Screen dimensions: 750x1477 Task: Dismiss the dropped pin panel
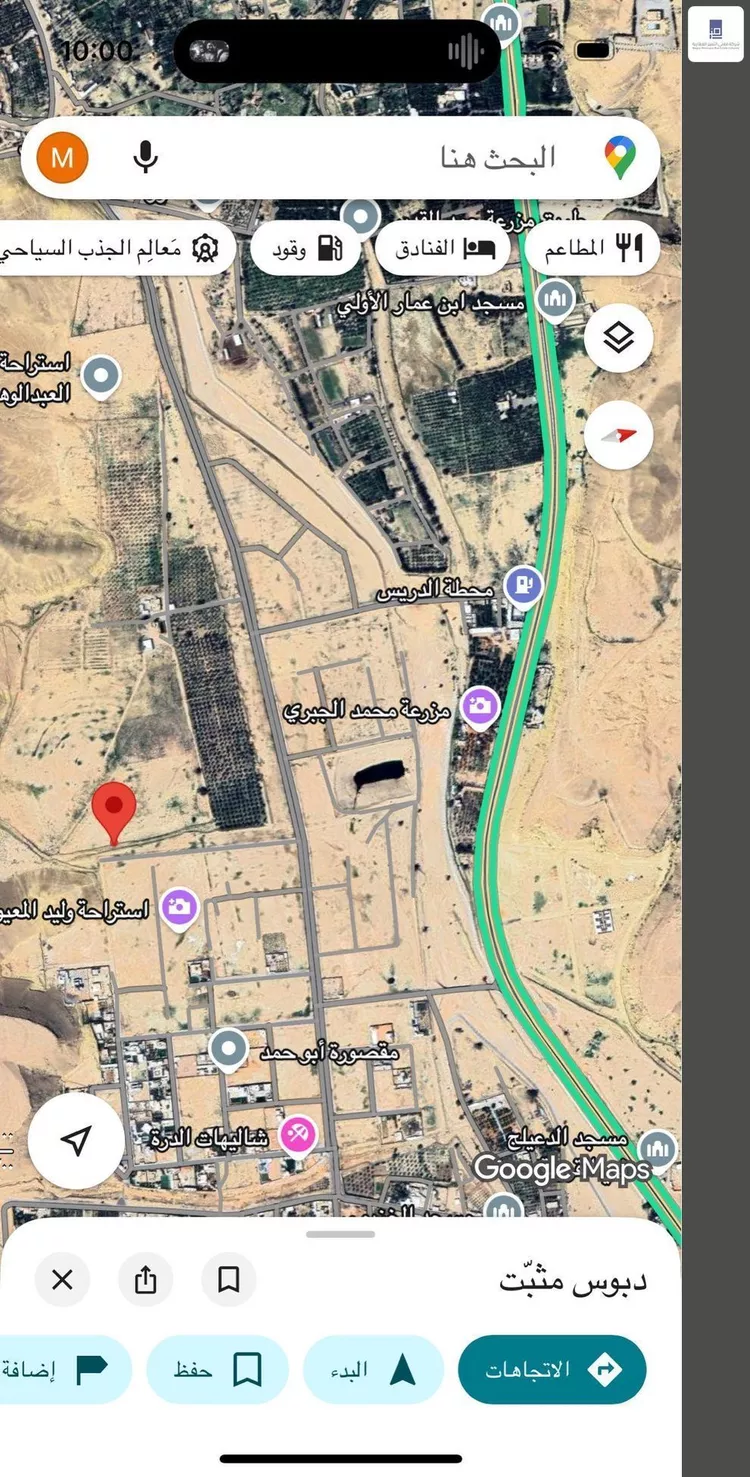[x=62, y=1279]
